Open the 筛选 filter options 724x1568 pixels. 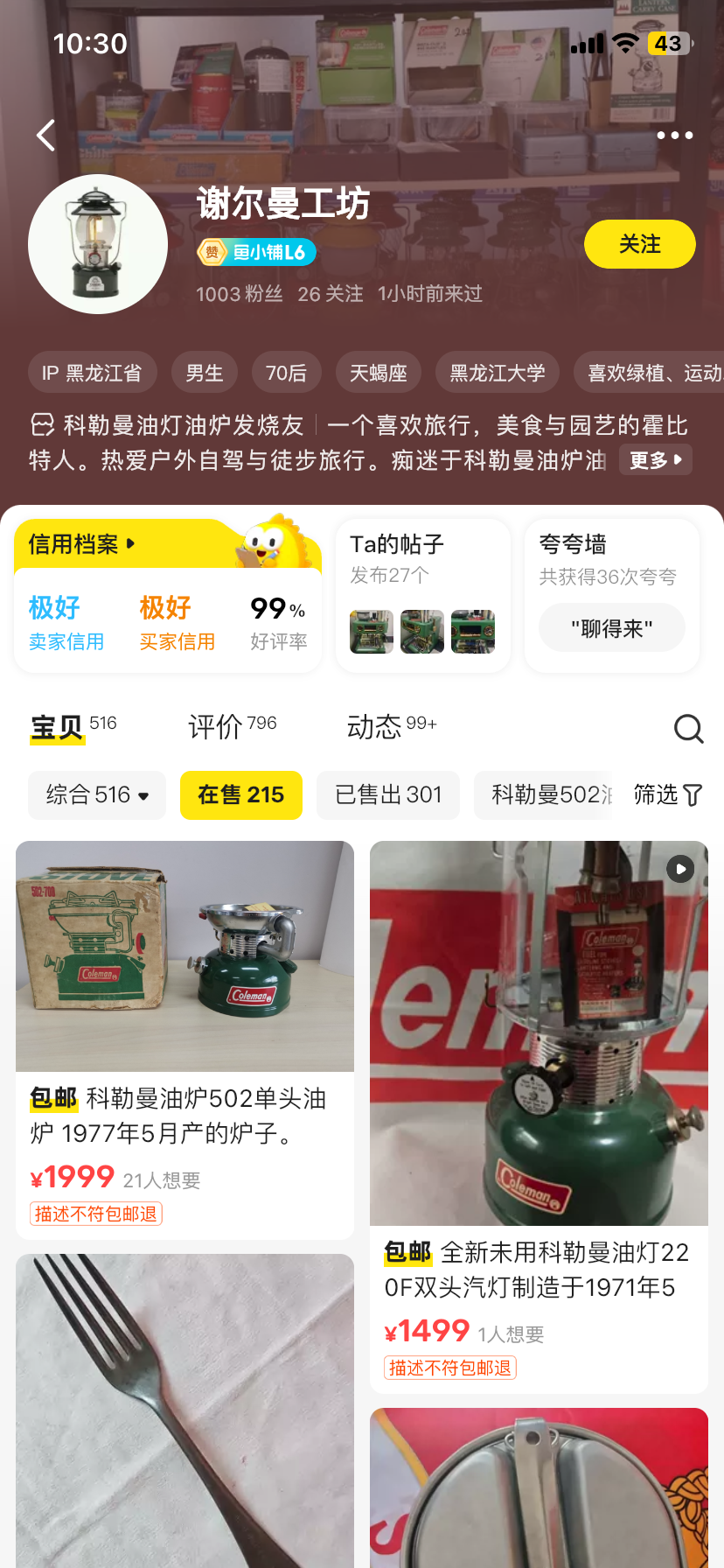pyautogui.click(x=667, y=795)
